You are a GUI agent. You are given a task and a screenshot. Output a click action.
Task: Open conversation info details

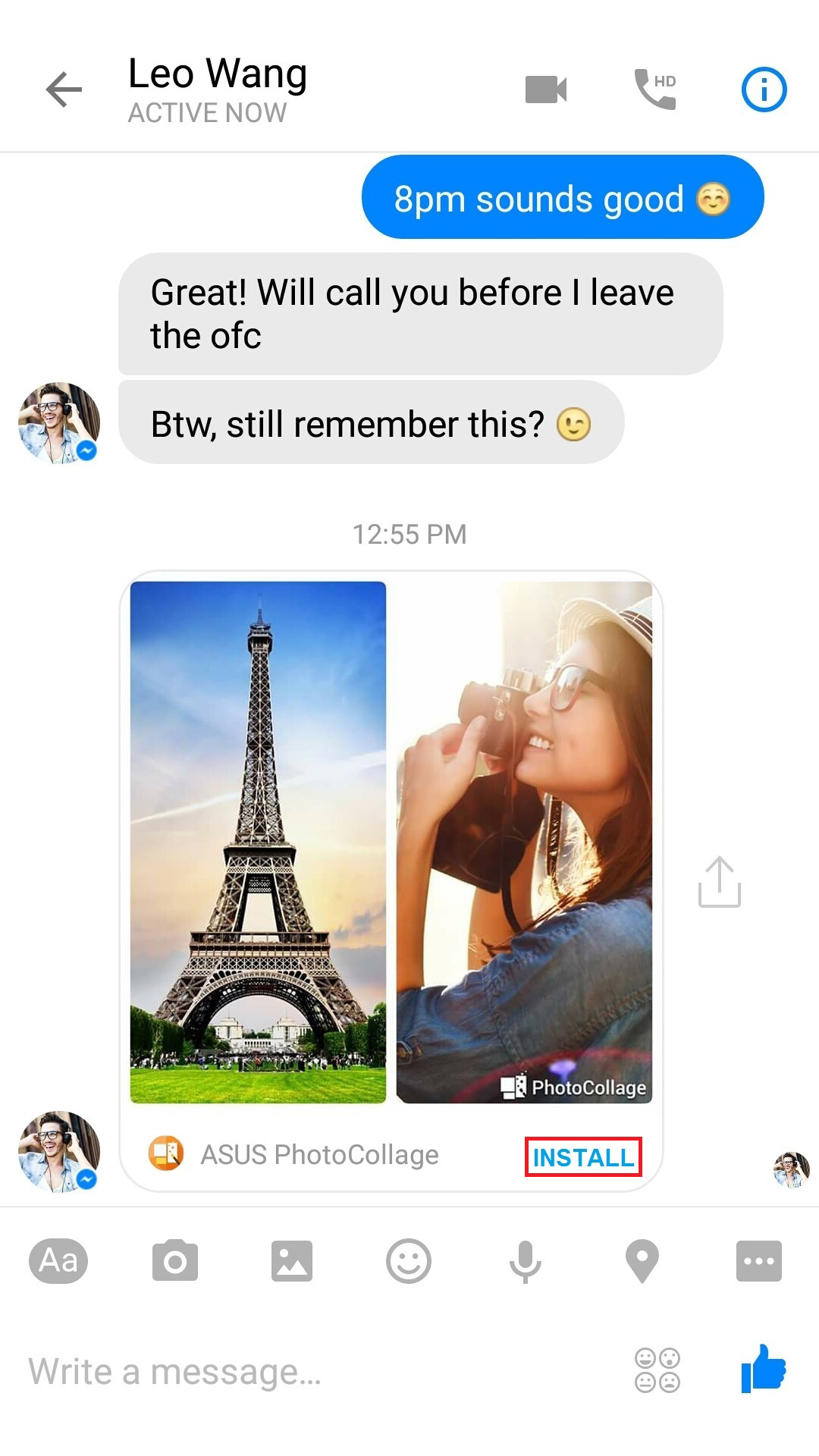tap(764, 89)
